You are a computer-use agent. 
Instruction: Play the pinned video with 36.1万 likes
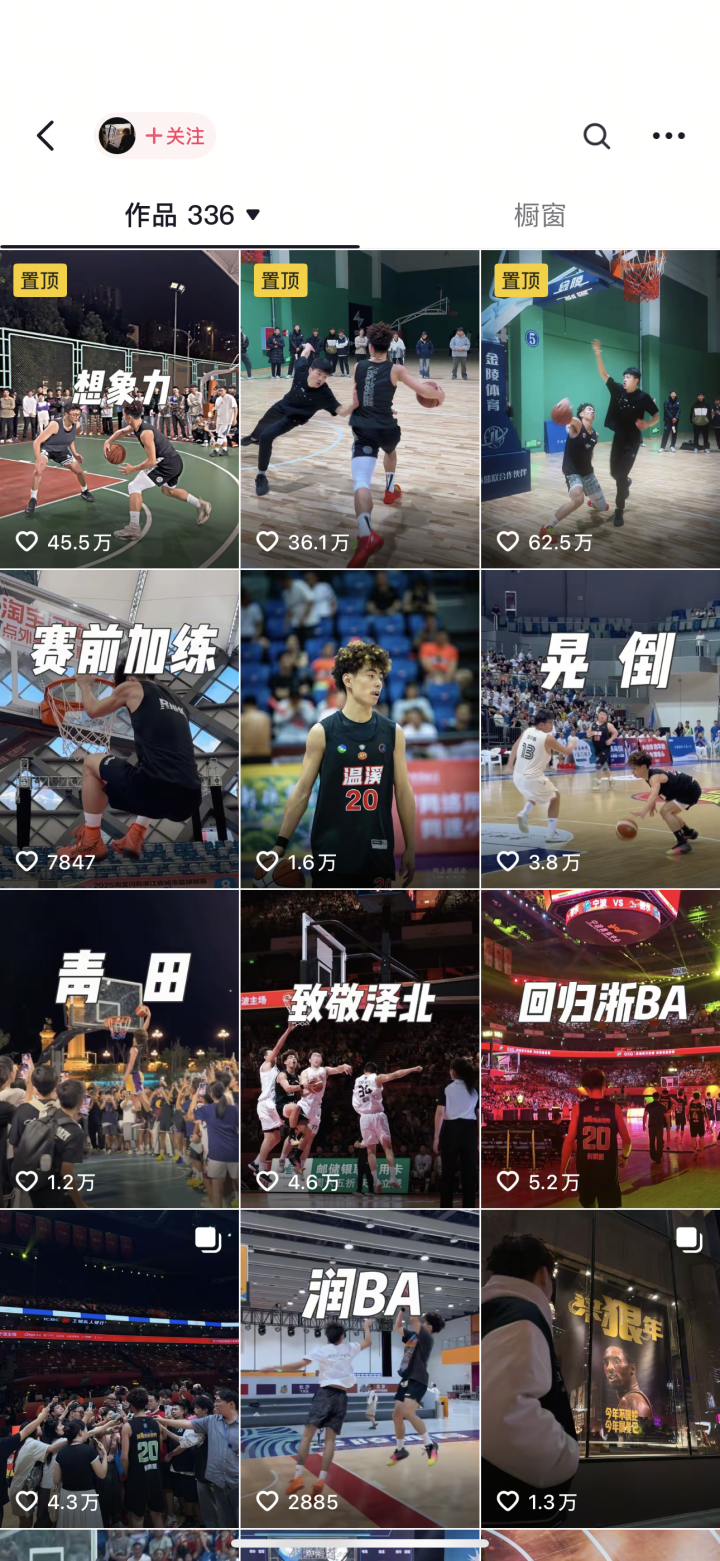click(x=360, y=409)
